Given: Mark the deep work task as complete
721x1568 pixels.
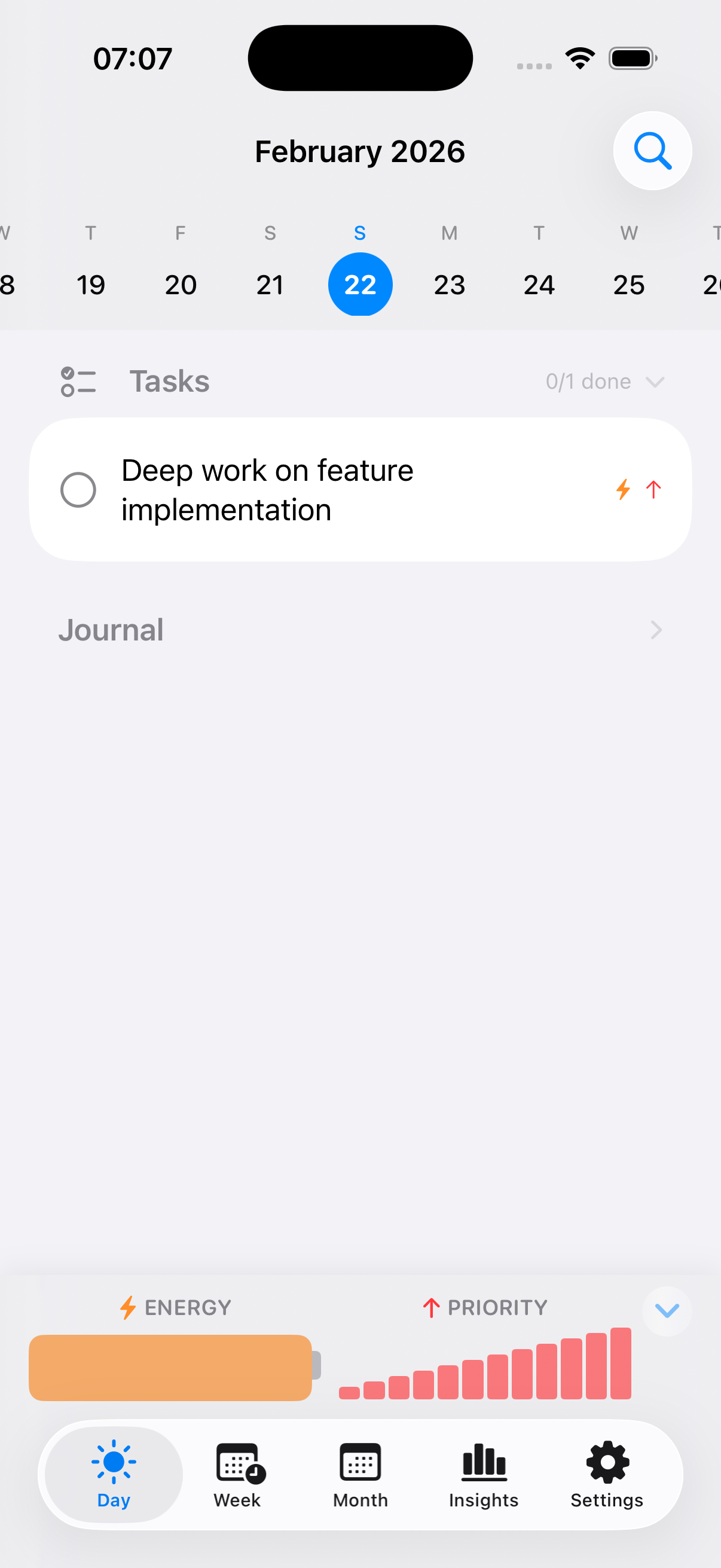Looking at the screenshot, I should (78, 489).
